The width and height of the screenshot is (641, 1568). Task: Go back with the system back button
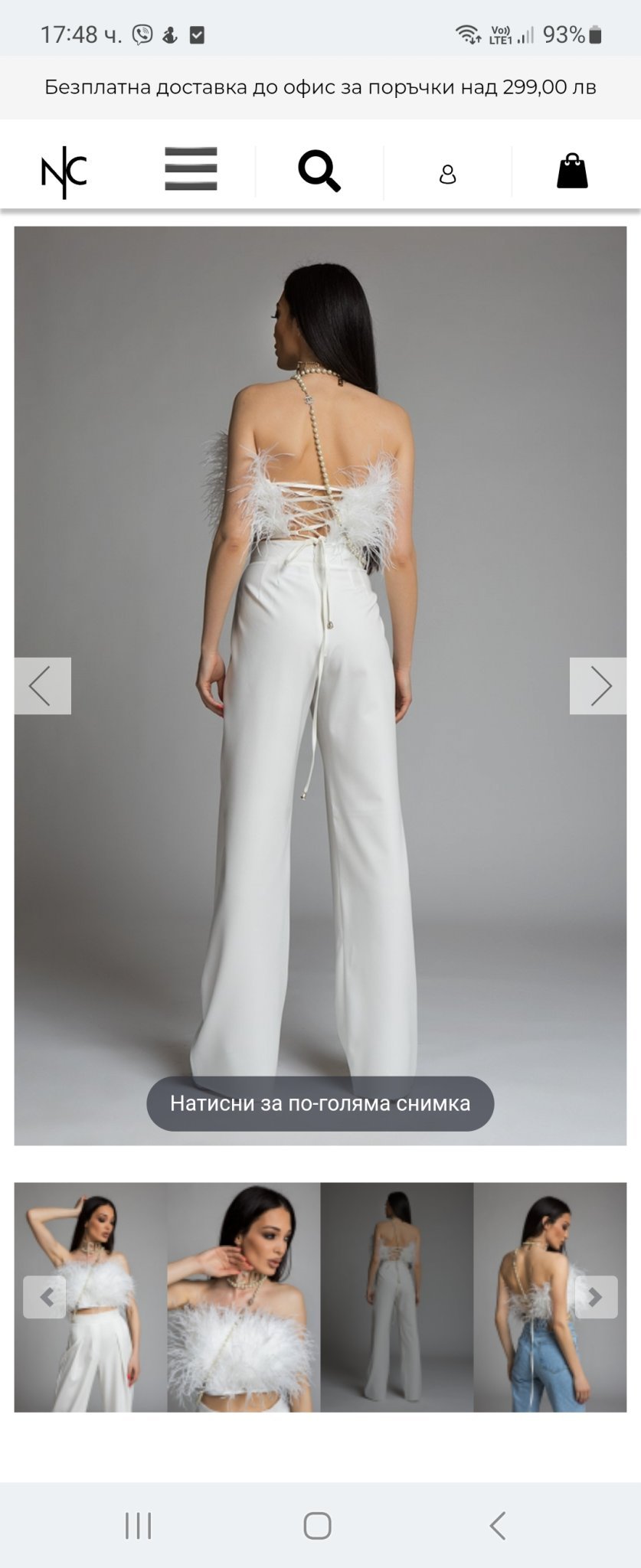[x=498, y=1525]
